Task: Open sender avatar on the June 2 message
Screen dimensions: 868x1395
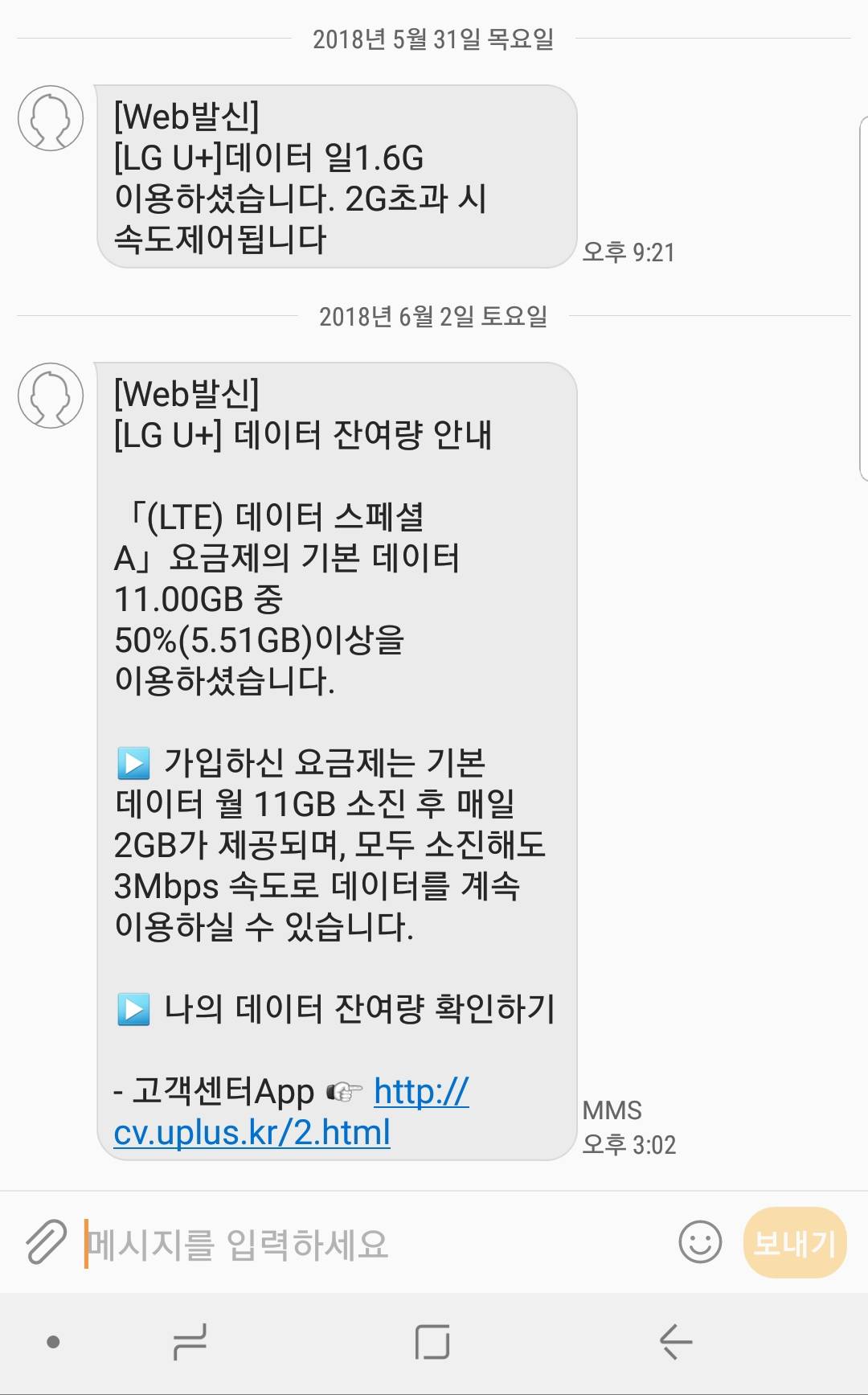Action: [x=51, y=396]
